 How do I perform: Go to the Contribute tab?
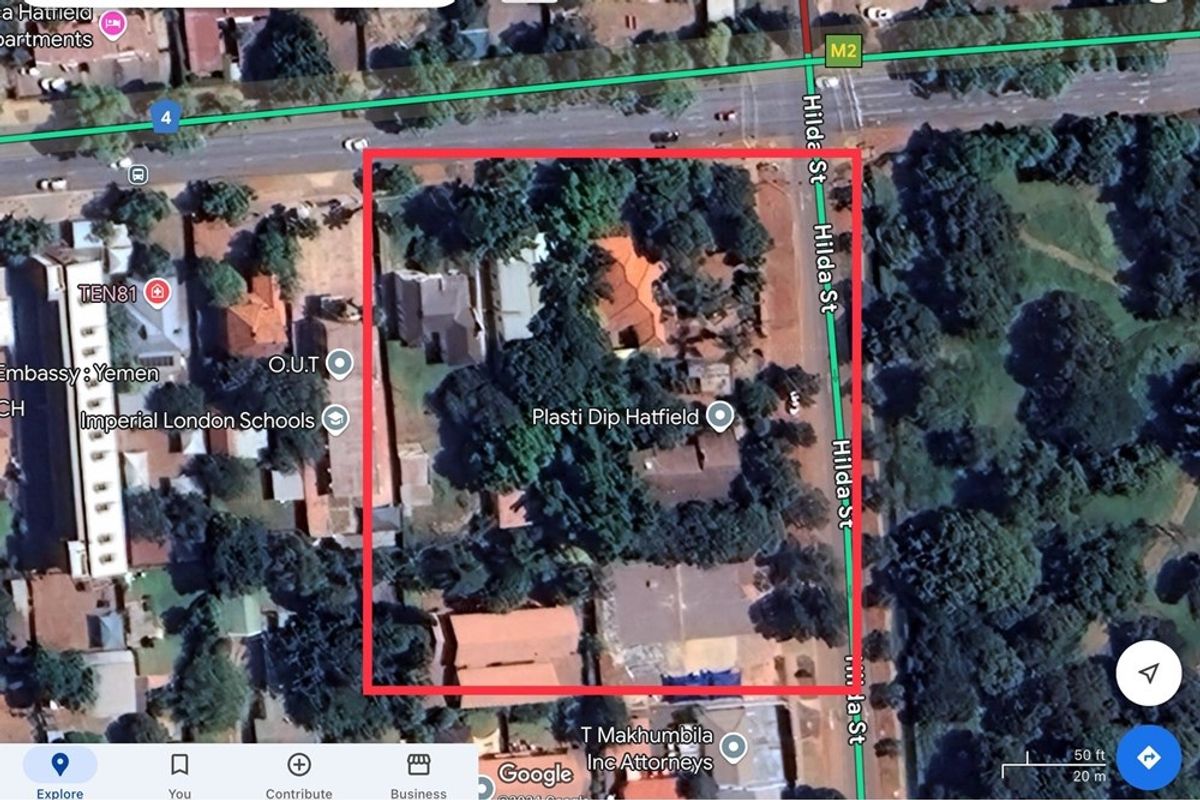click(299, 774)
